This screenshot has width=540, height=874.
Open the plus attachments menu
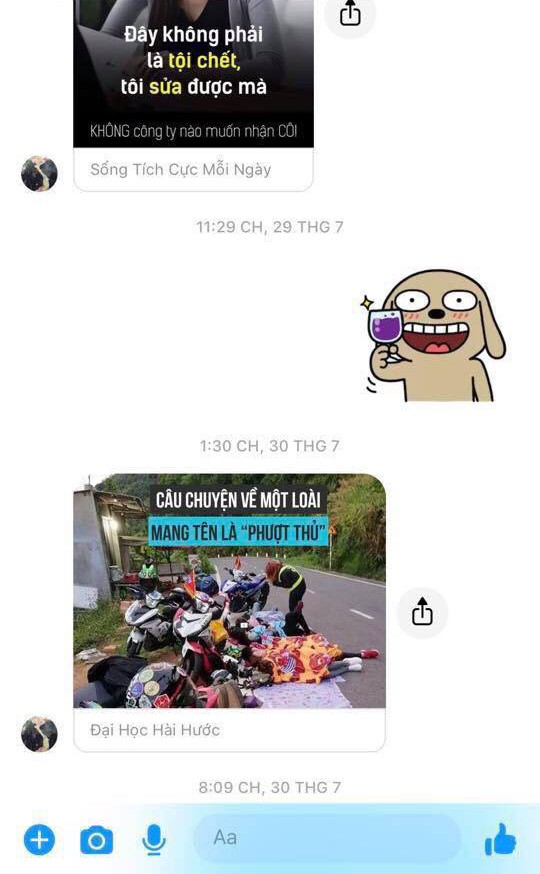click(x=39, y=839)
